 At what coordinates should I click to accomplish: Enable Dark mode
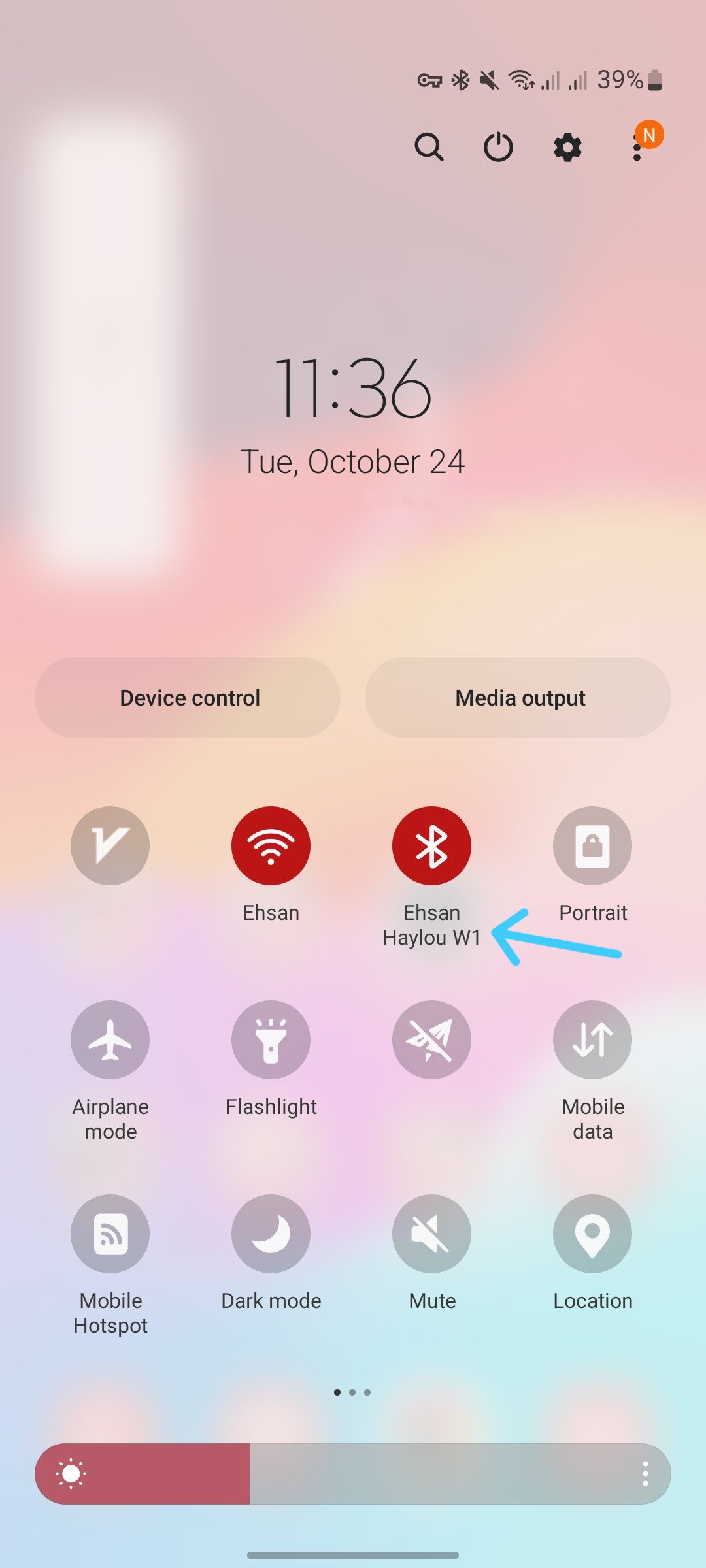pyautogui.click(x=271, y=1233)
